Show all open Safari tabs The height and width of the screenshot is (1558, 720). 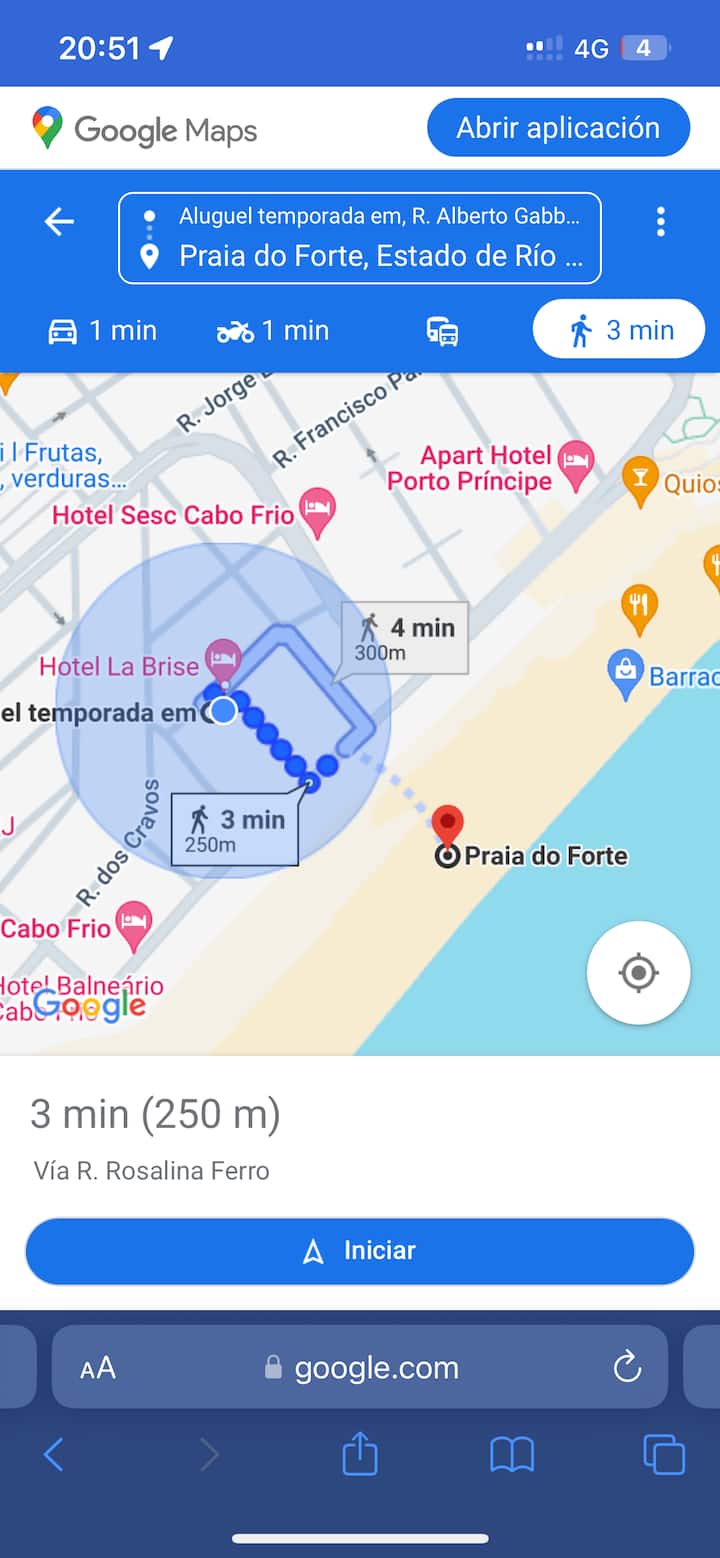click(664, 1455)
